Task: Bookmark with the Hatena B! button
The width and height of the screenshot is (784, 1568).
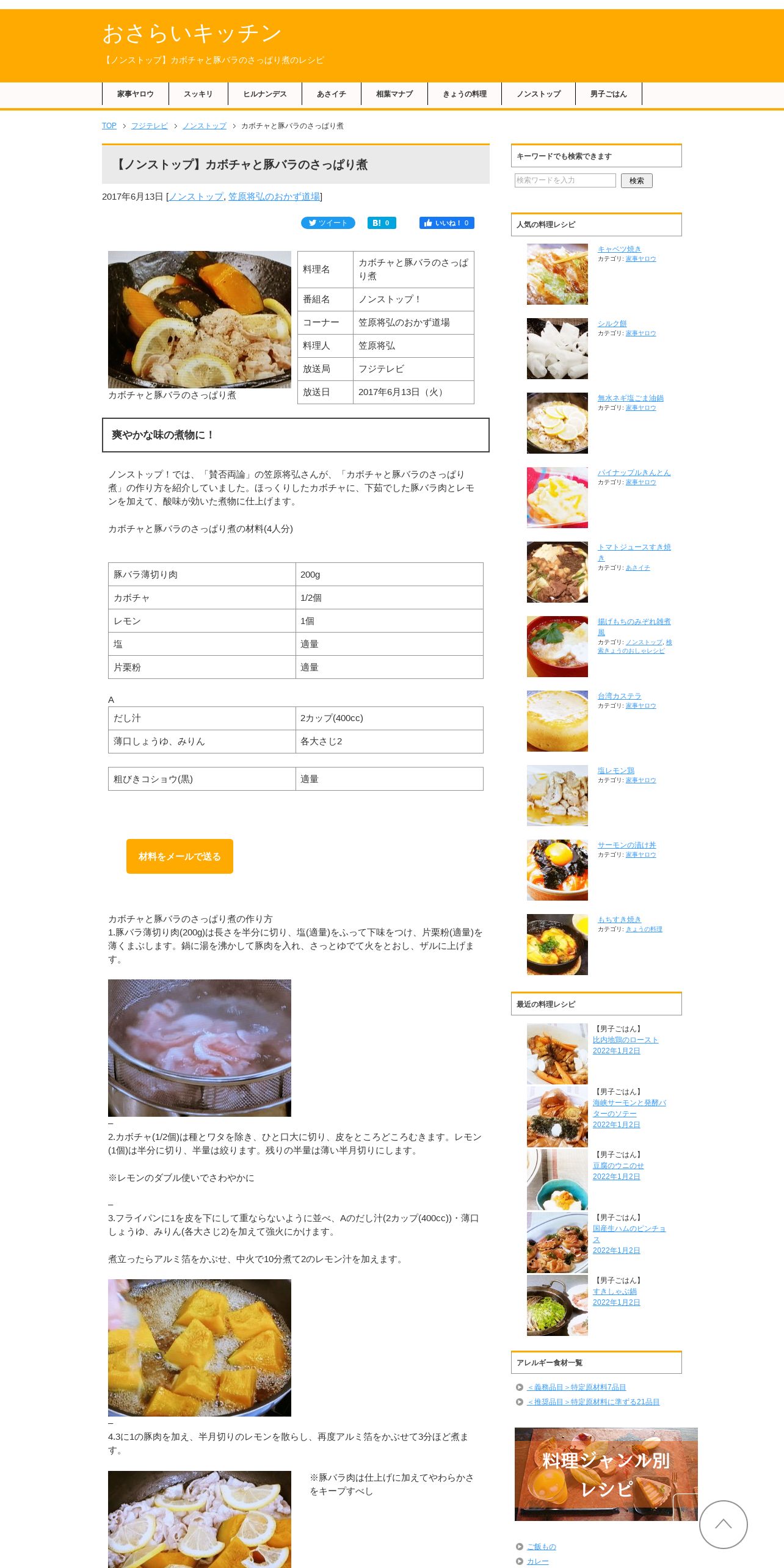Action: 382,223
